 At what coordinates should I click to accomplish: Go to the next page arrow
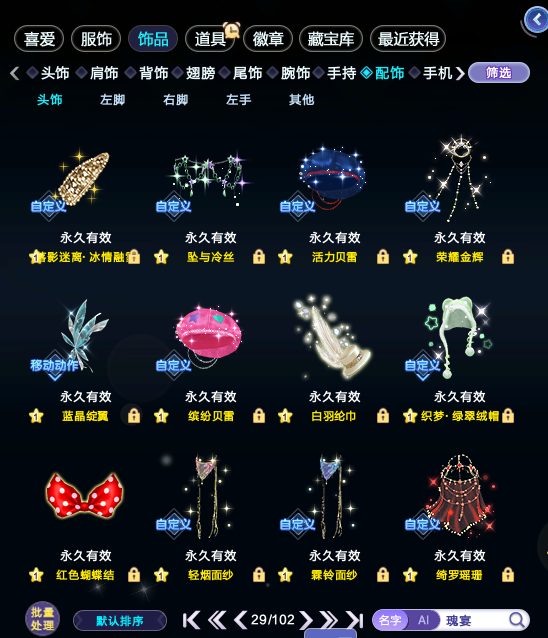[306, 620]
